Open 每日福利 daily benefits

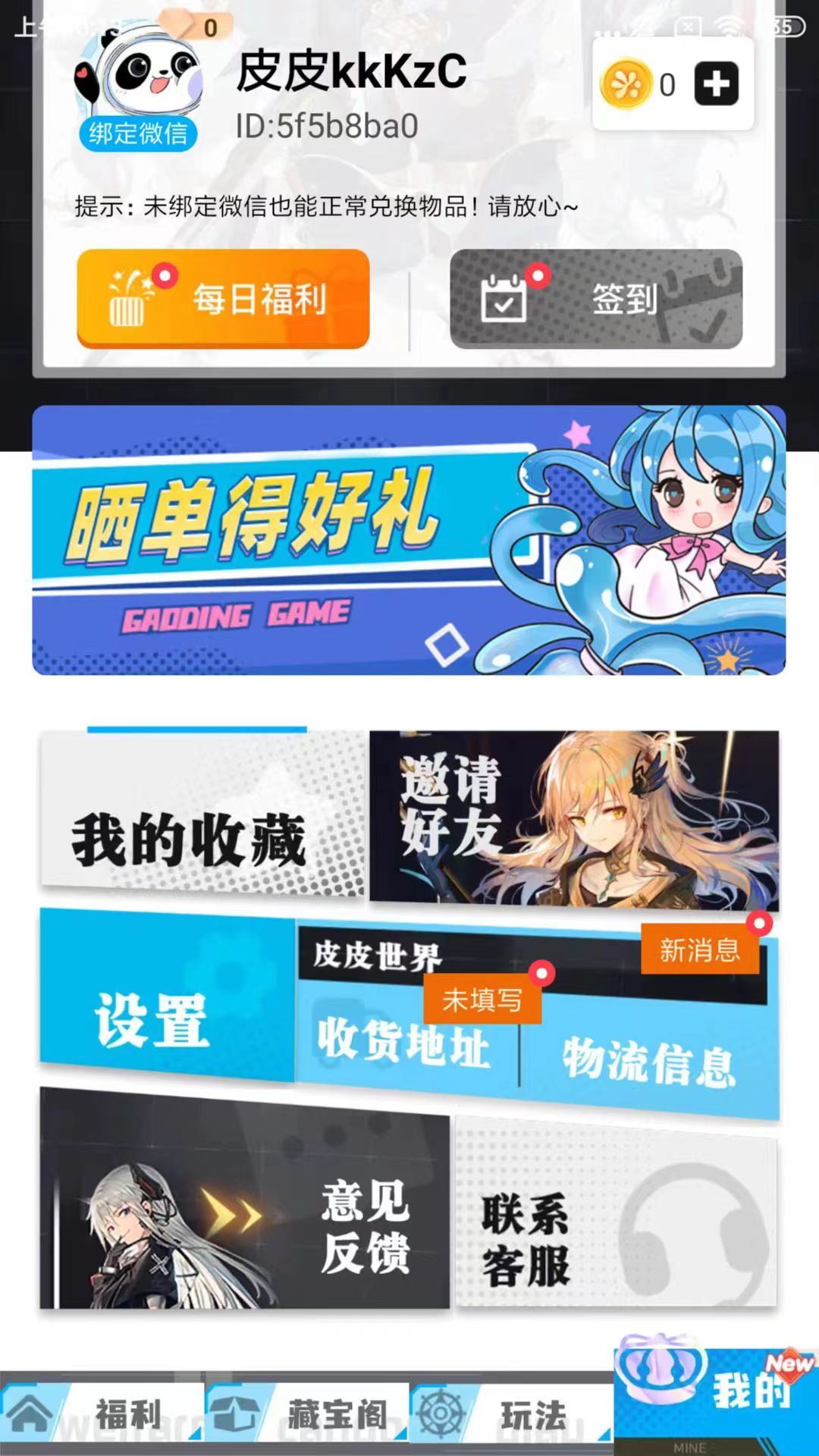tap(223, 299)
